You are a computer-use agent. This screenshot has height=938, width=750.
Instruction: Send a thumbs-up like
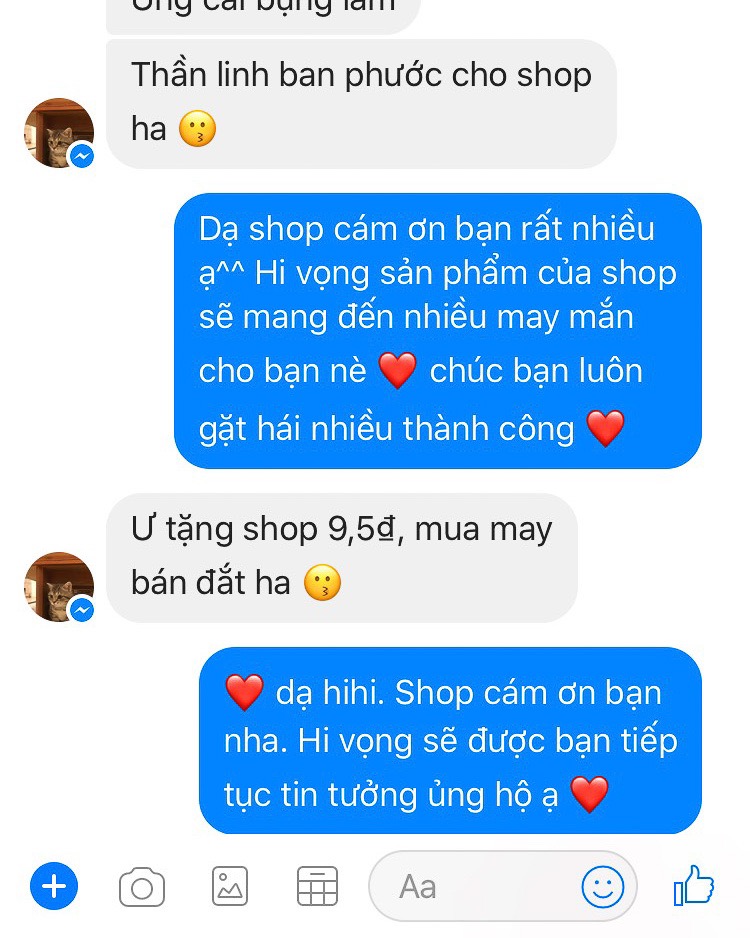pyautogui.click(x=694, y=885)
